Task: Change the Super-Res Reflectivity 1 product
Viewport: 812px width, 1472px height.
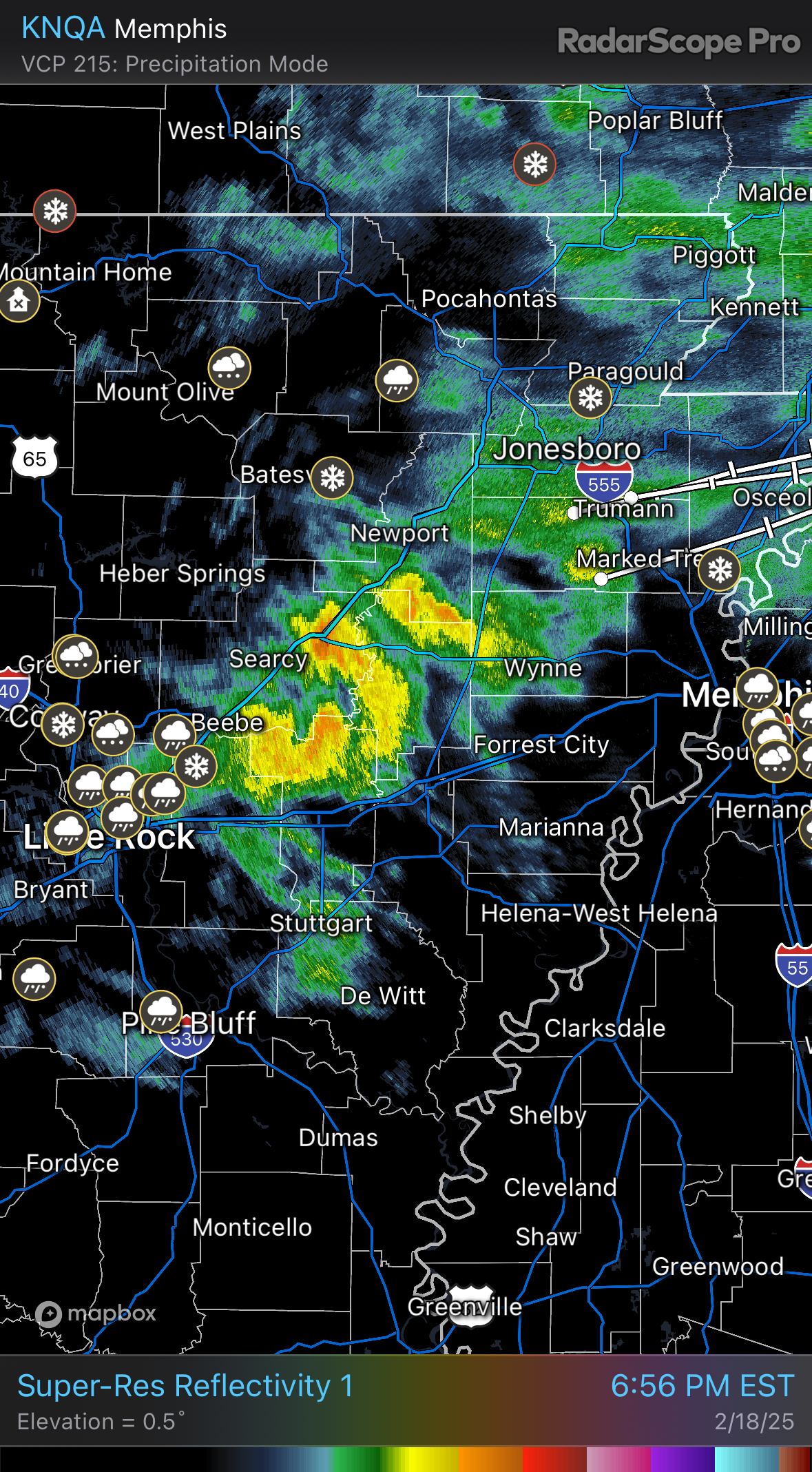Action: point(185,1386)
